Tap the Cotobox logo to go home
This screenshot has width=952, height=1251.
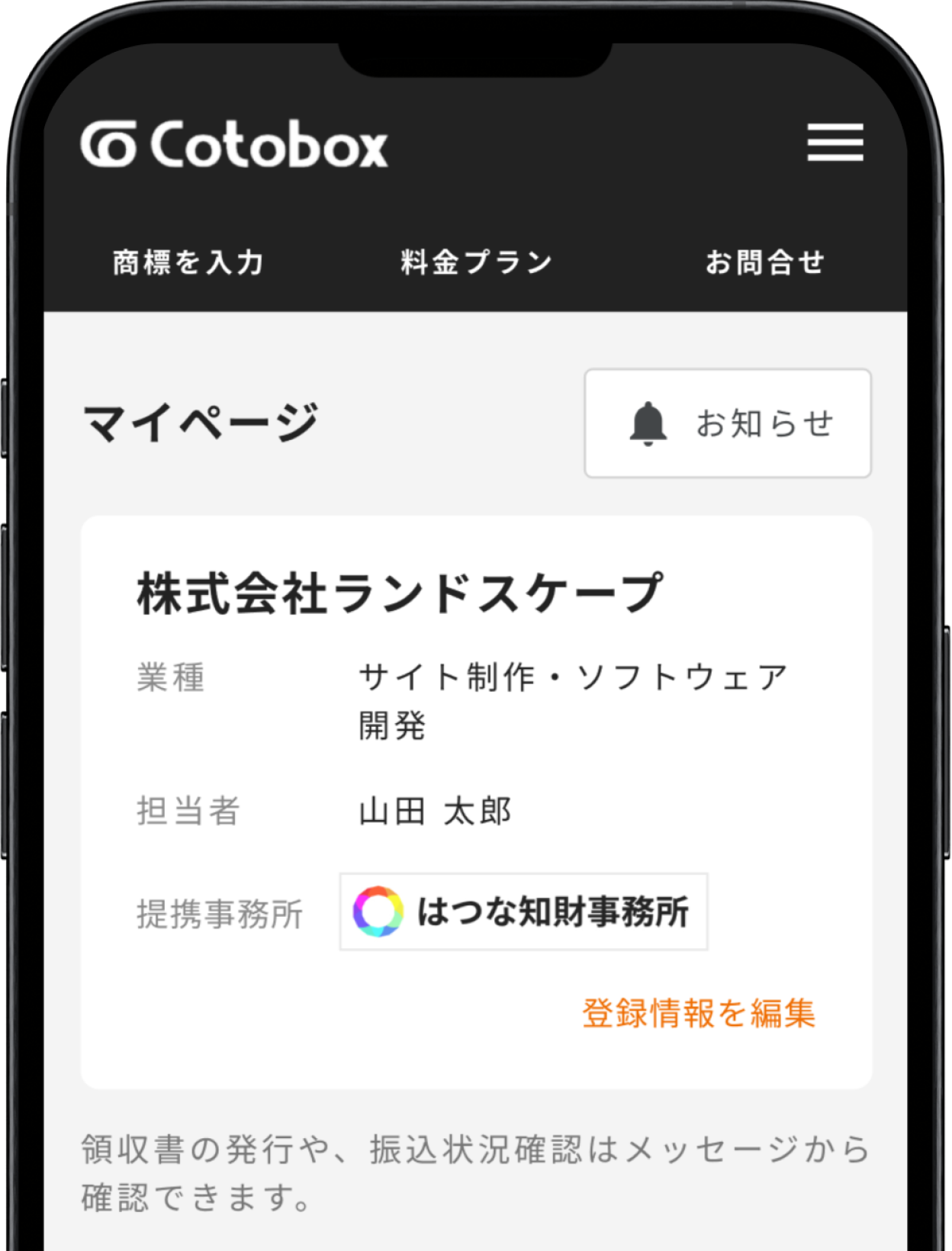(234, 143)
